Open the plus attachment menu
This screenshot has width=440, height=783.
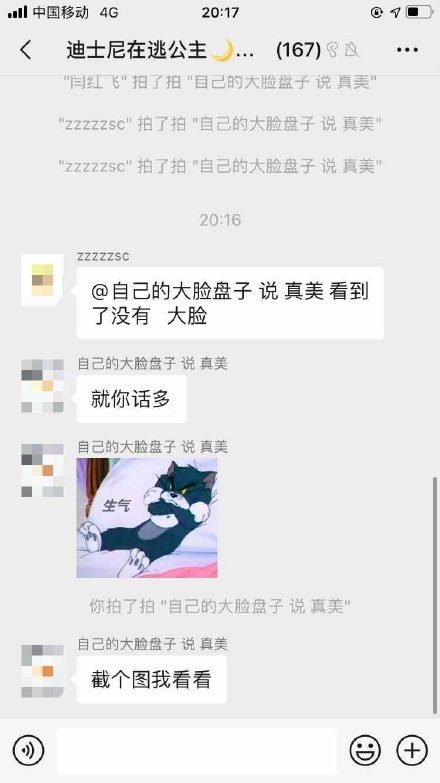pos(412,750)
